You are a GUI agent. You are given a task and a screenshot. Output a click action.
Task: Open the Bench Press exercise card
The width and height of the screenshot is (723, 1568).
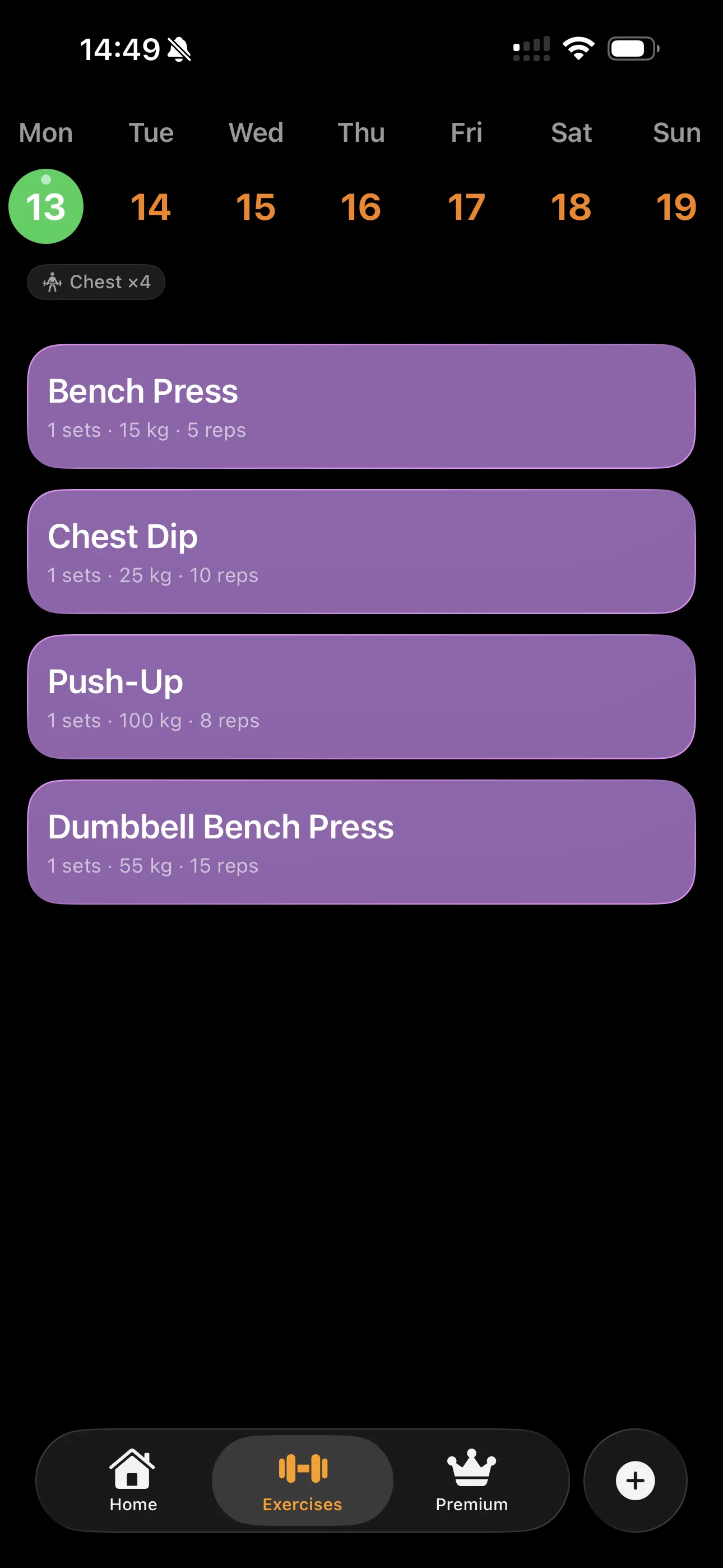tap(361, 406)
